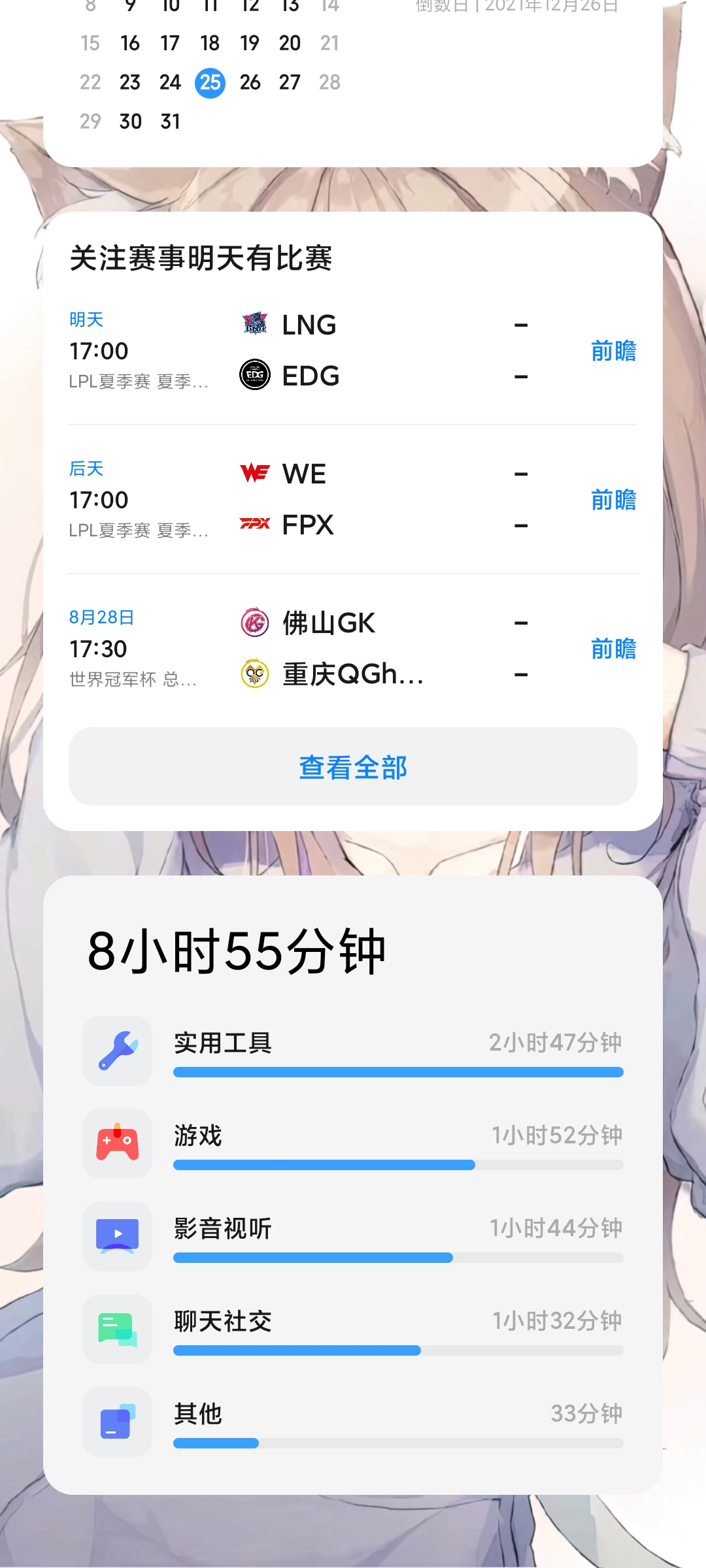Select date 24 in the calendar

170,82
